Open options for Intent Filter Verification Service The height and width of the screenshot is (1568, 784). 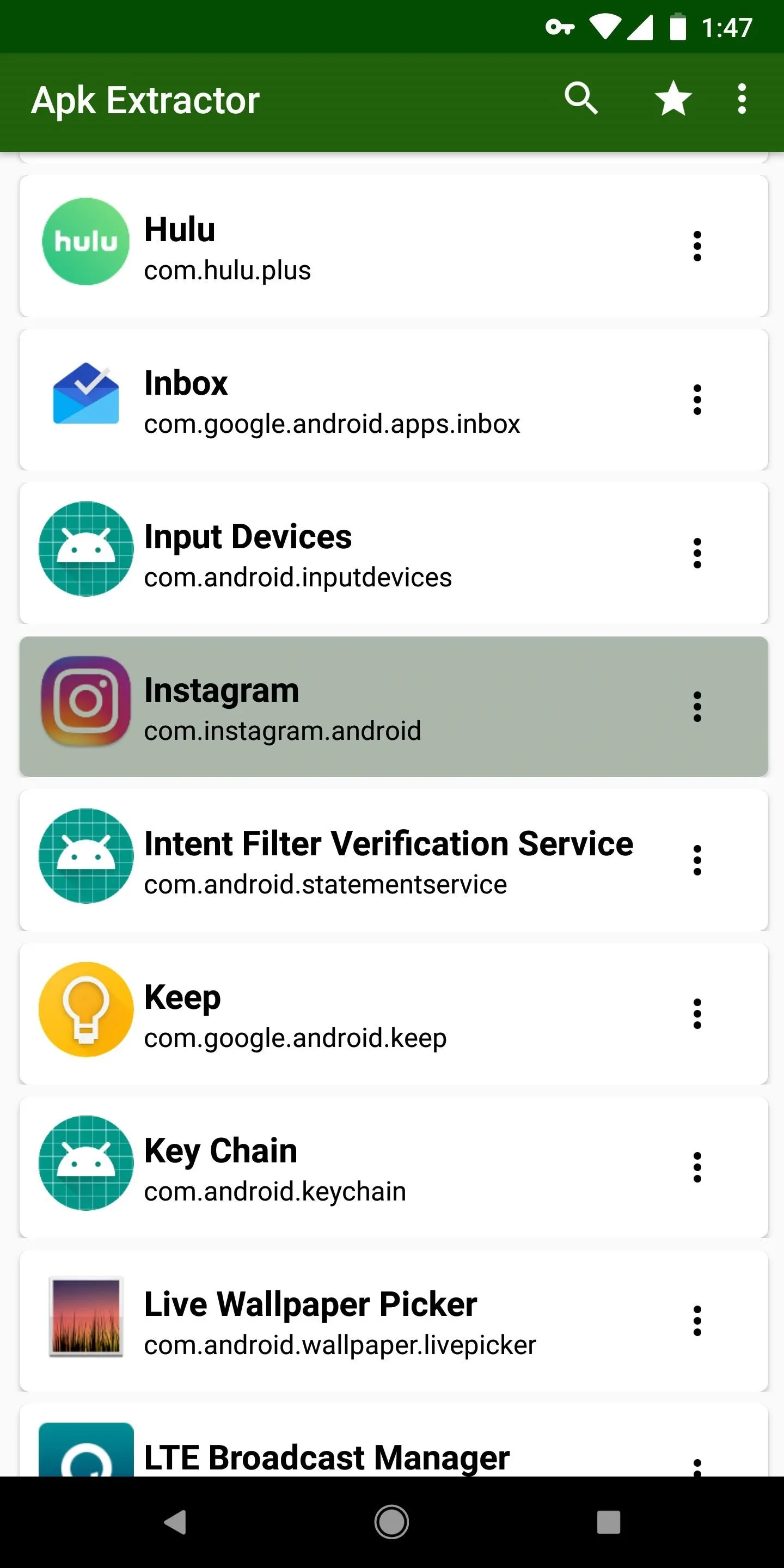[x=697, y=860]
